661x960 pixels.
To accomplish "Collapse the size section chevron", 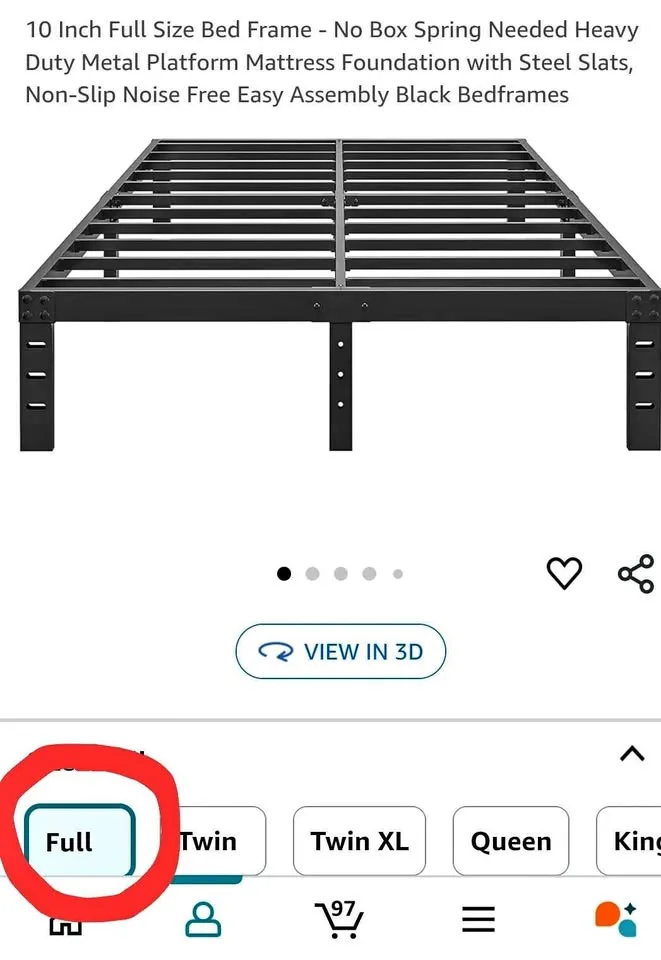I will [632, 753].
